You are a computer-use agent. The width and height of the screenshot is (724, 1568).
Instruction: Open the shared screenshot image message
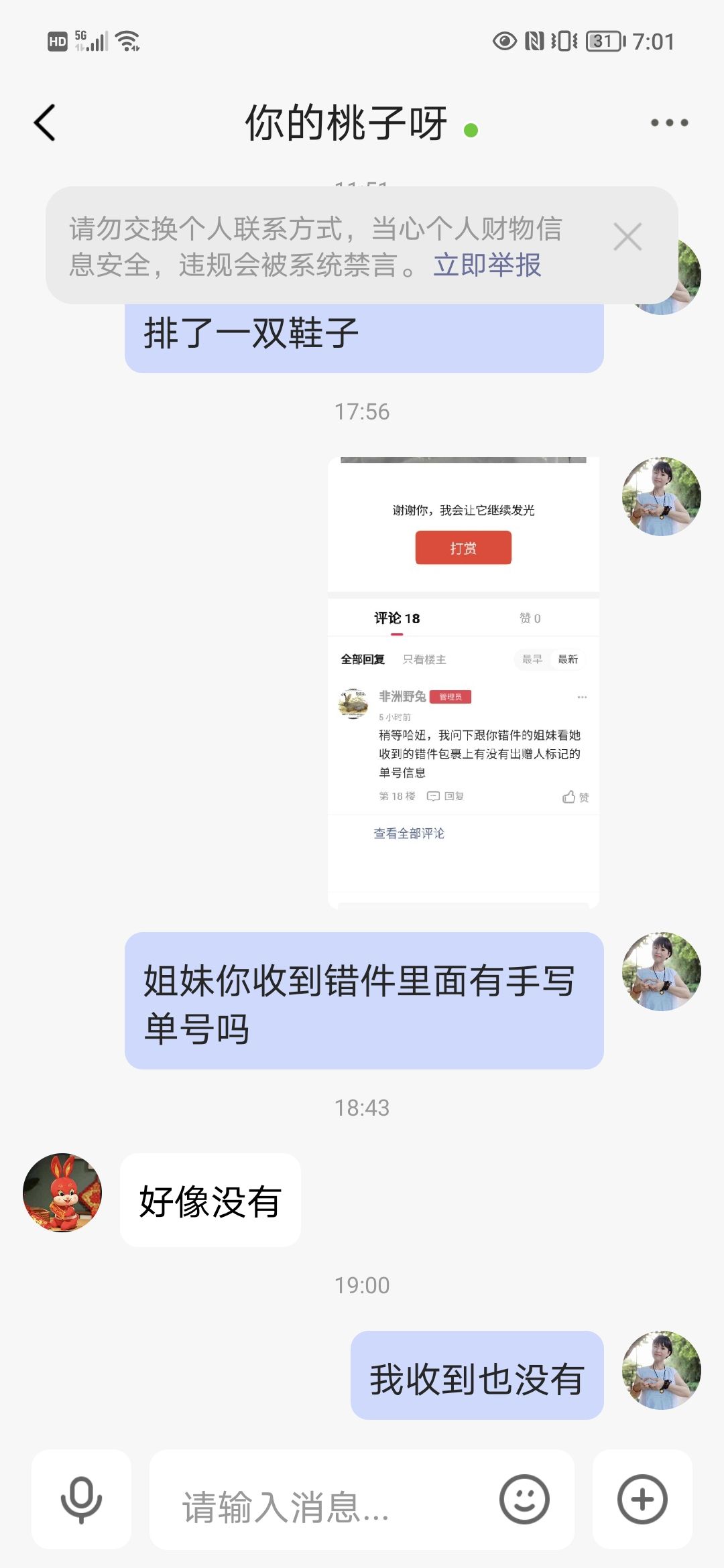pyautogui.click(x=463, y=682)
